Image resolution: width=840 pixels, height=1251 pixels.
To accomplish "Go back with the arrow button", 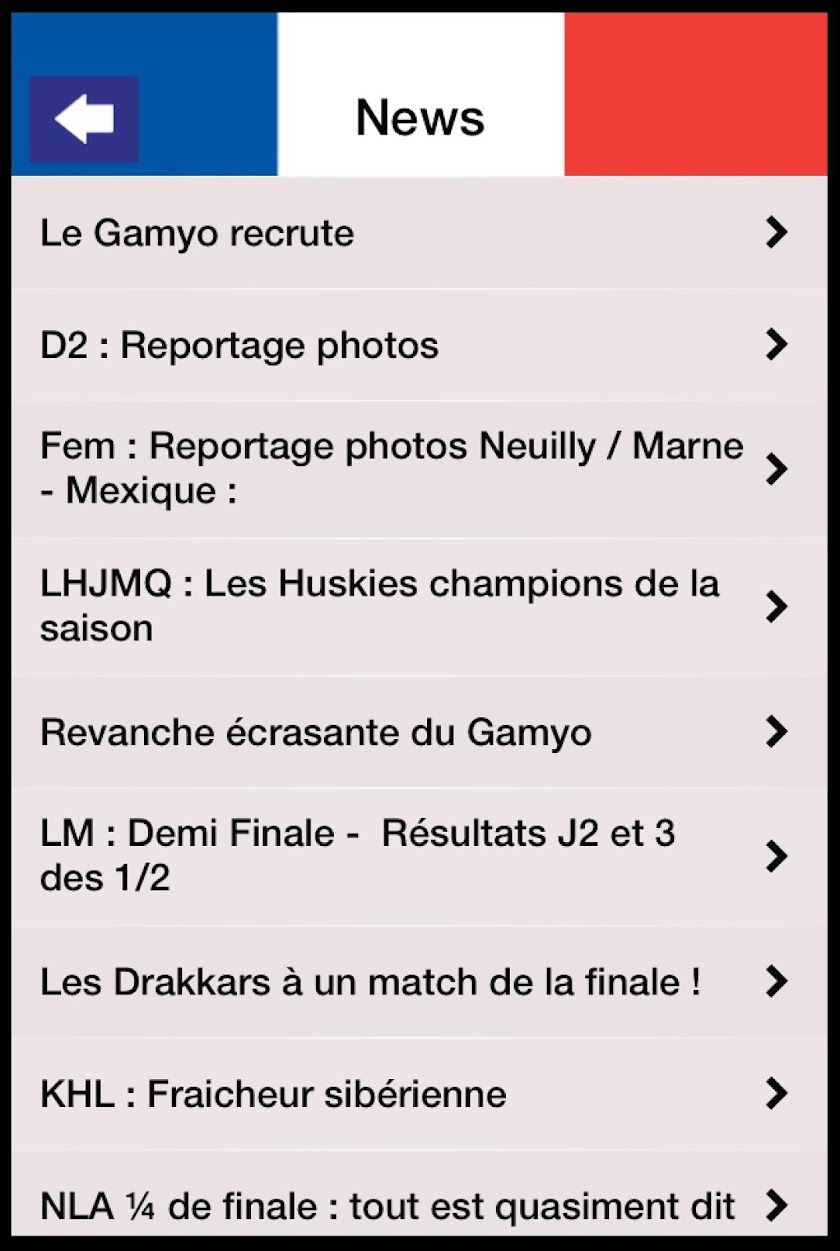I will pos(84,119).
